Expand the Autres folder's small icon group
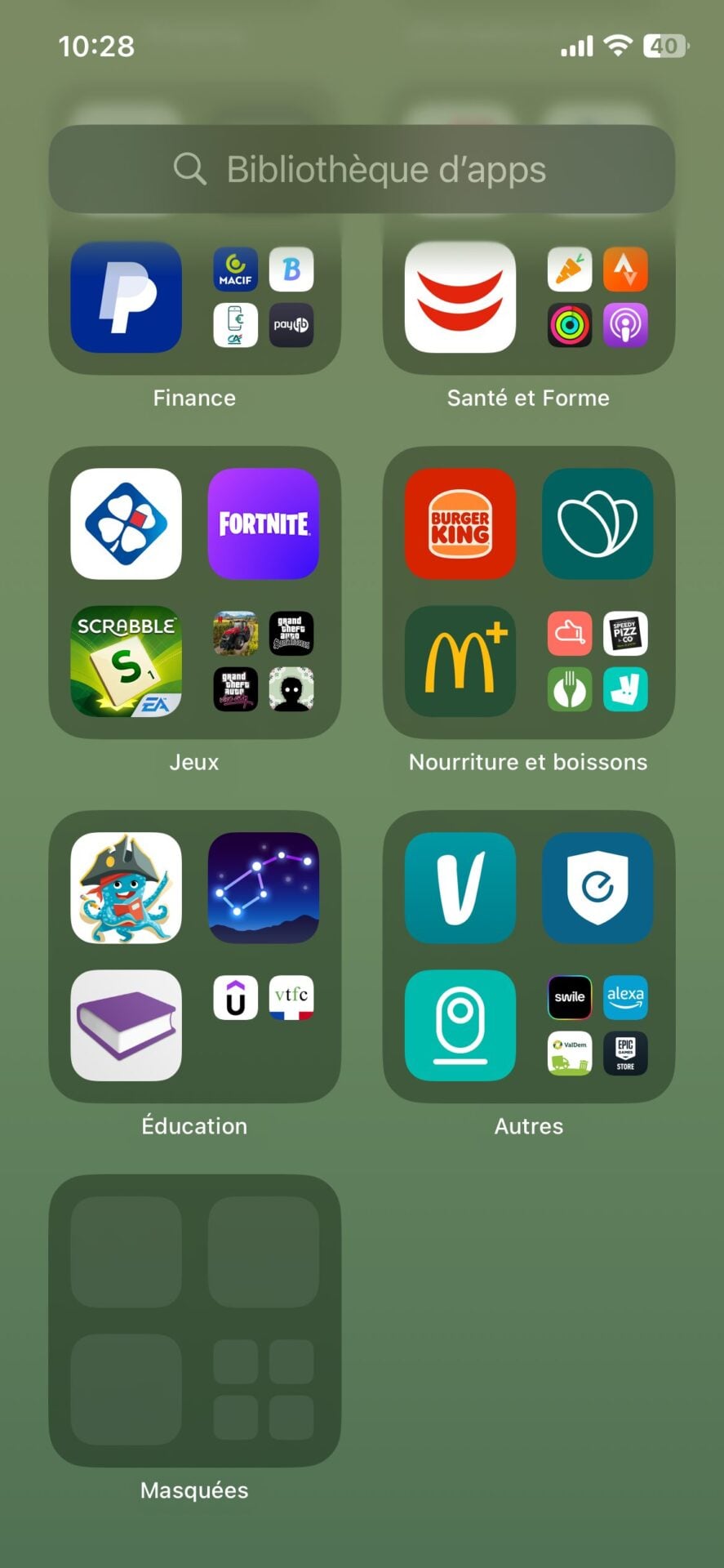Screen dimensions: 724x1568 click(597, 1025)
